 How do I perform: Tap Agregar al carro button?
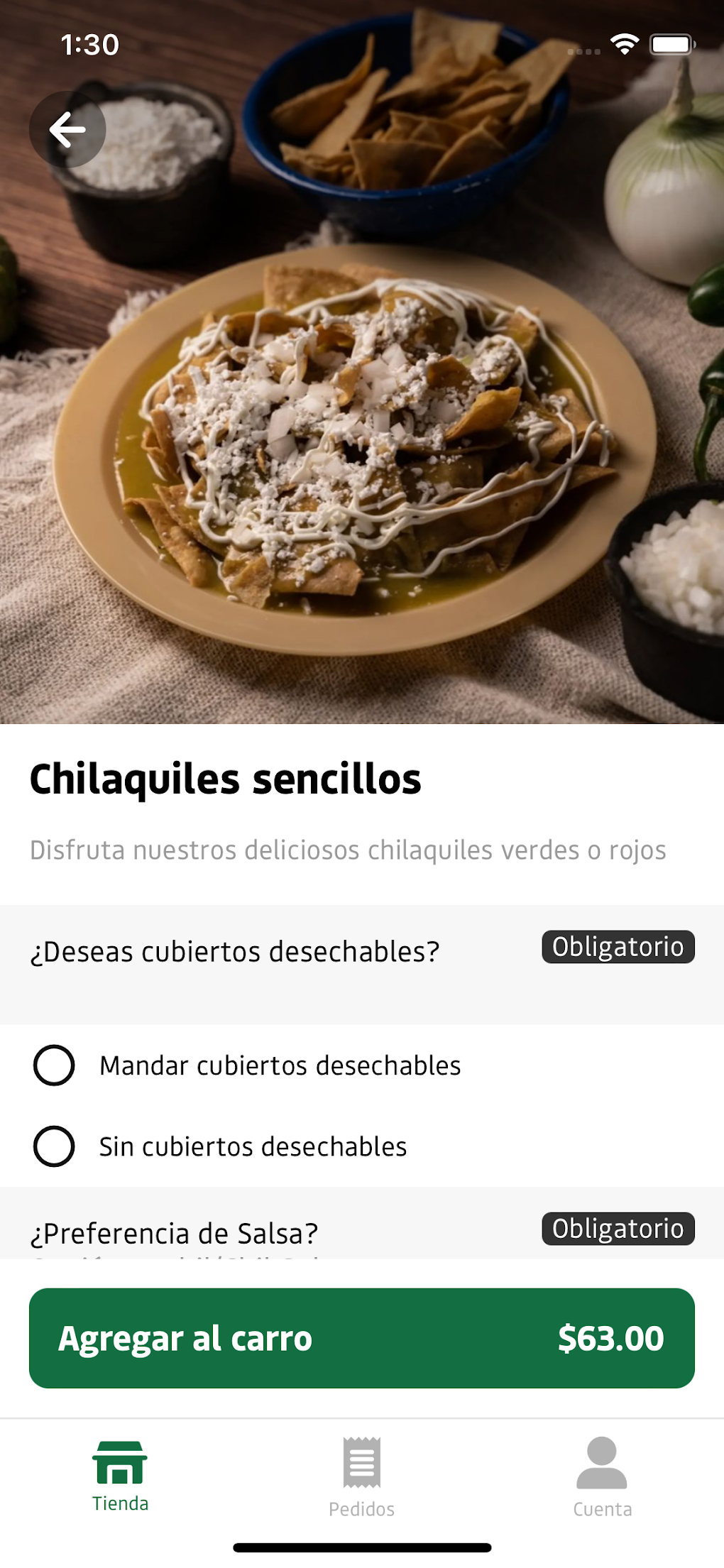point(361,1338)
